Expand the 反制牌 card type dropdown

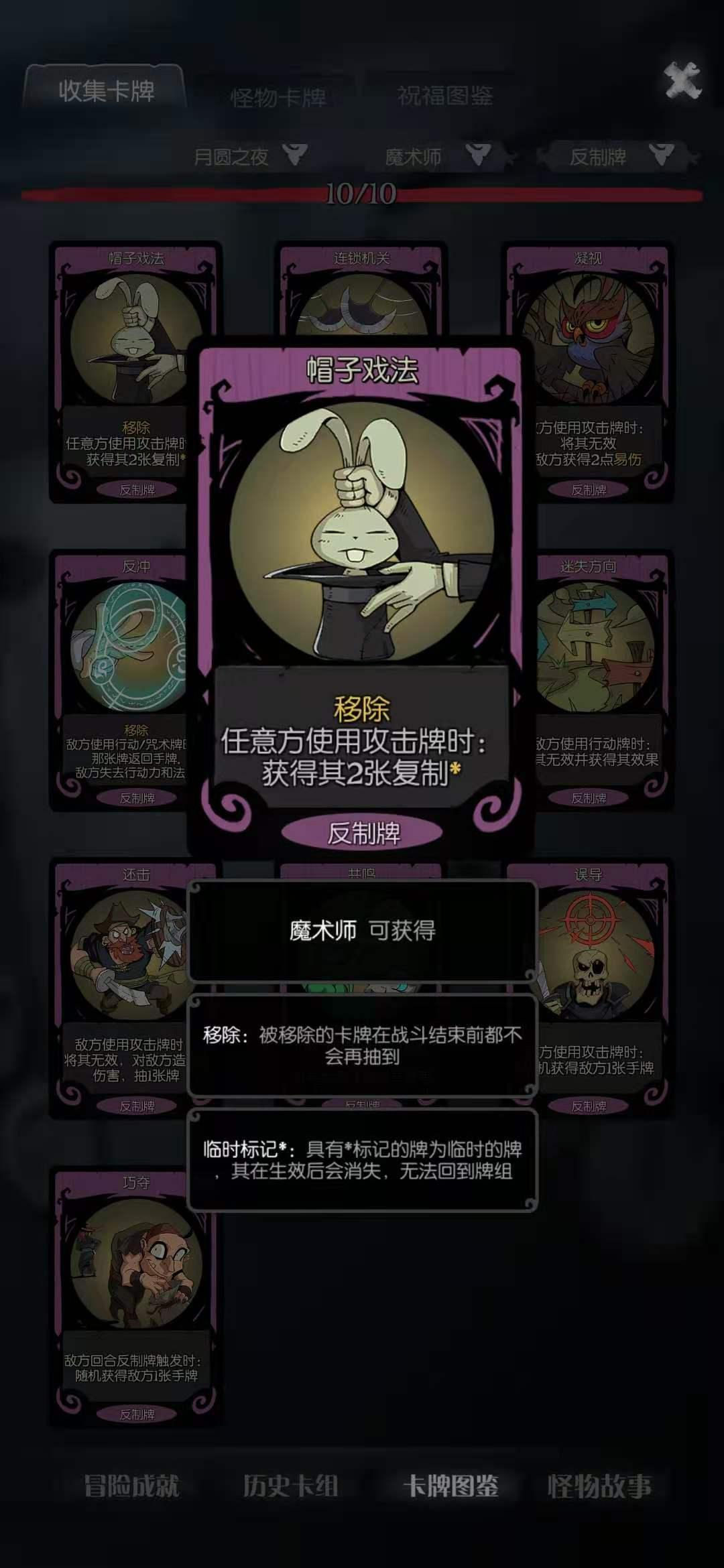click(x=618, y=156)
